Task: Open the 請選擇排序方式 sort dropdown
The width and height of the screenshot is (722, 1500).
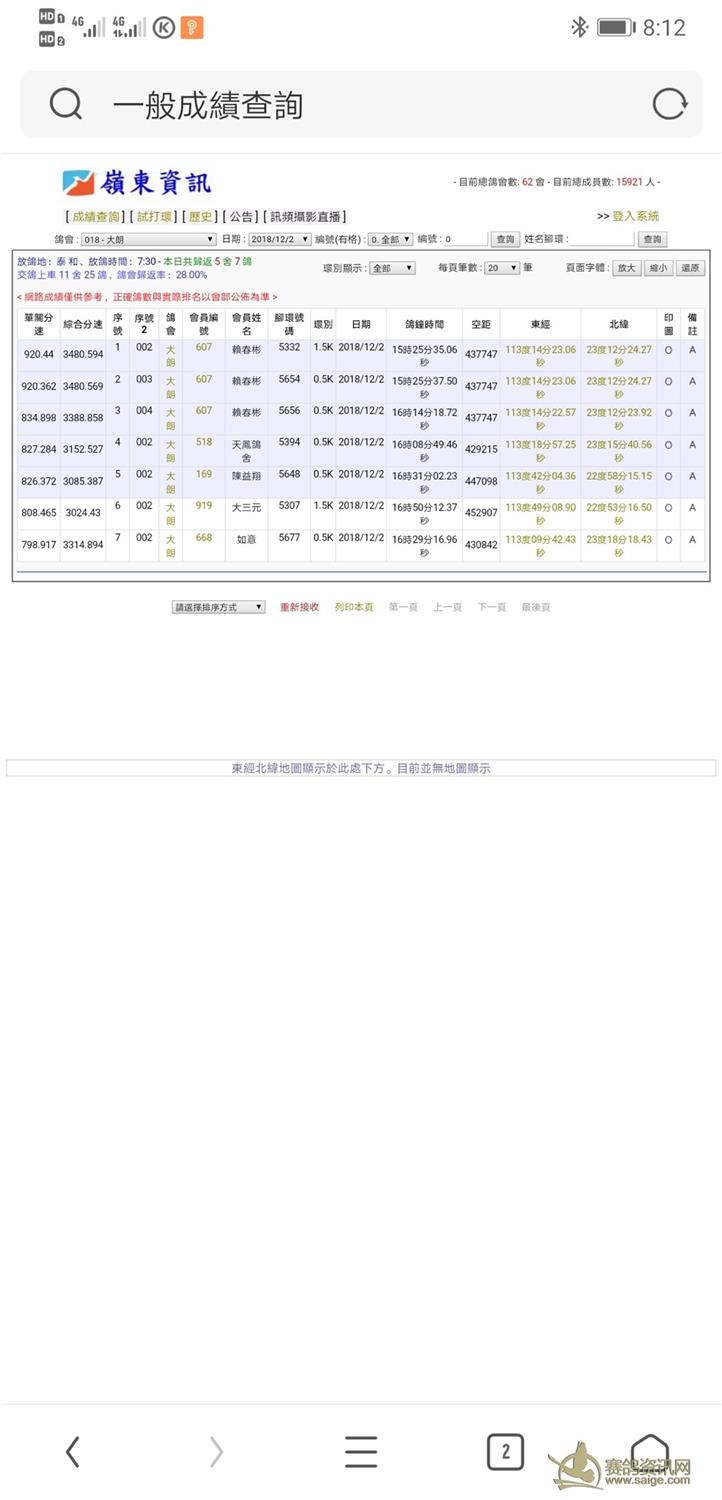Action: [x=218, y=607]
